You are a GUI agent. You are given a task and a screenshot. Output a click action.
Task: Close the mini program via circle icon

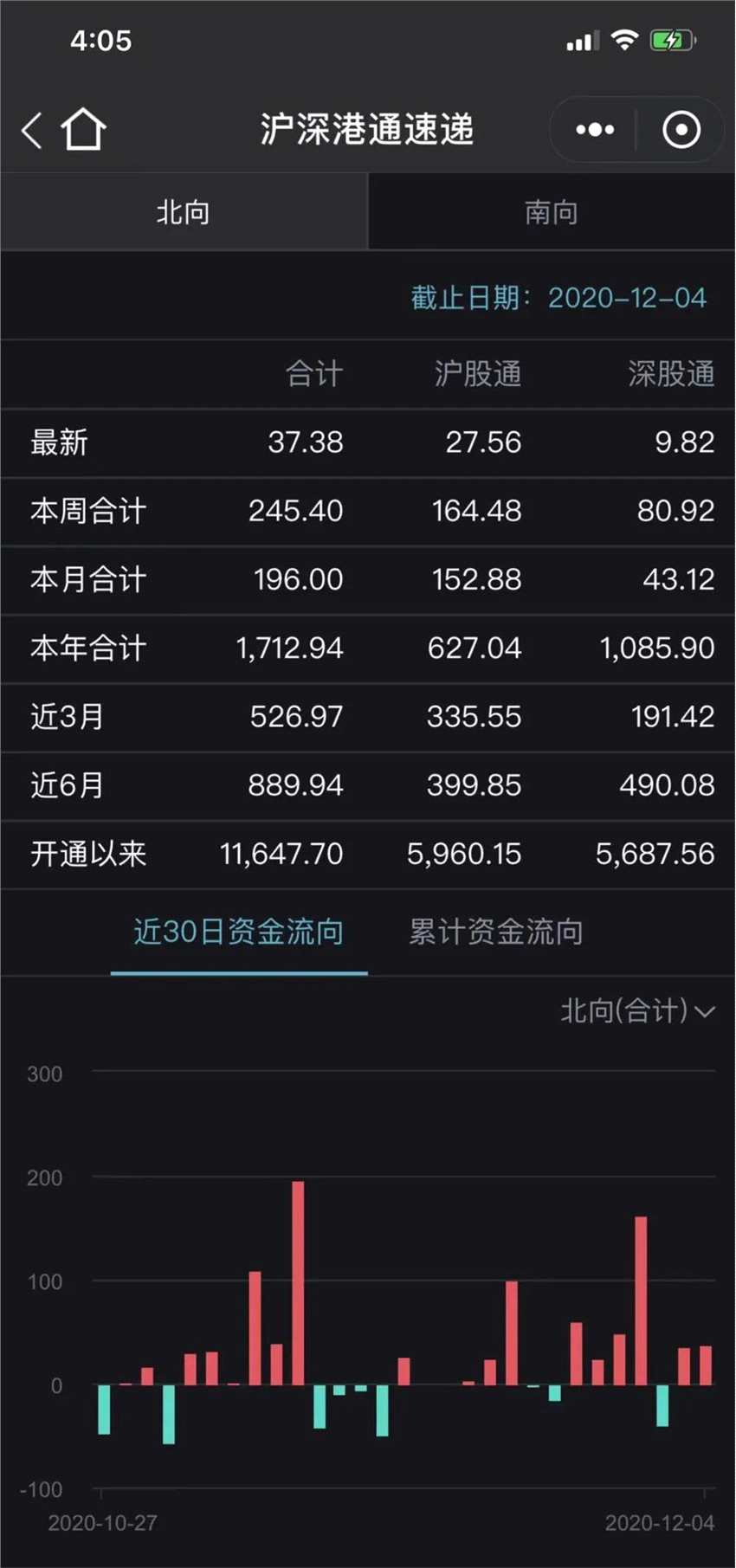(681, 130)
